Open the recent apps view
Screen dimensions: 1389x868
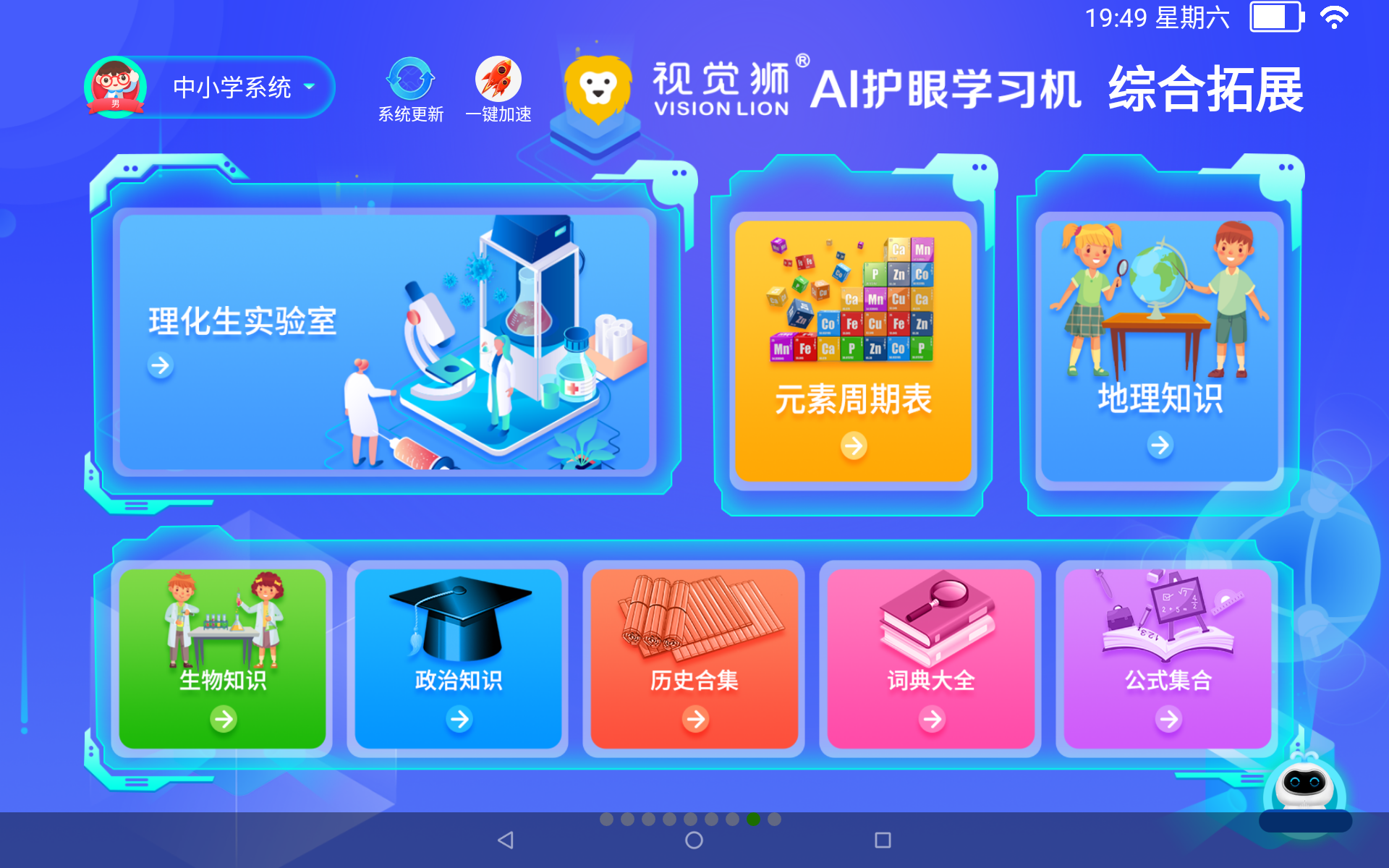tap(883, 840)
